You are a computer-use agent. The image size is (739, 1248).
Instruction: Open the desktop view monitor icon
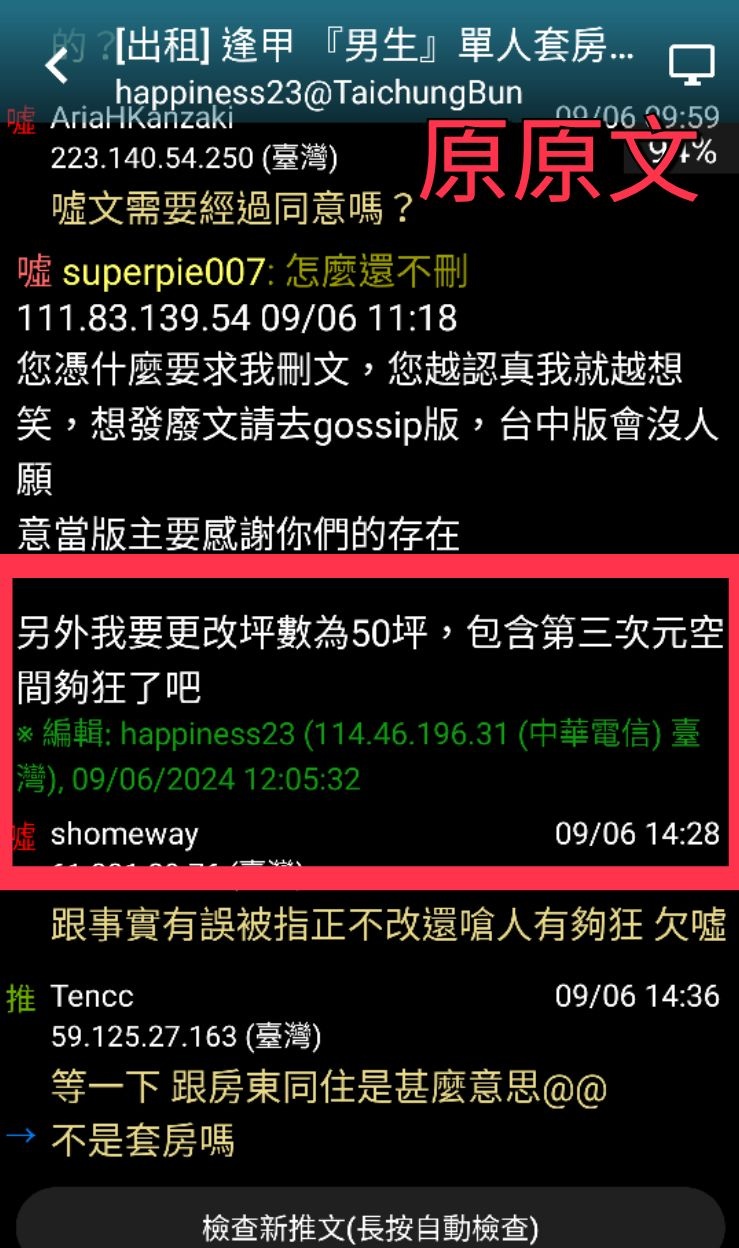click(x=691, y=65)
